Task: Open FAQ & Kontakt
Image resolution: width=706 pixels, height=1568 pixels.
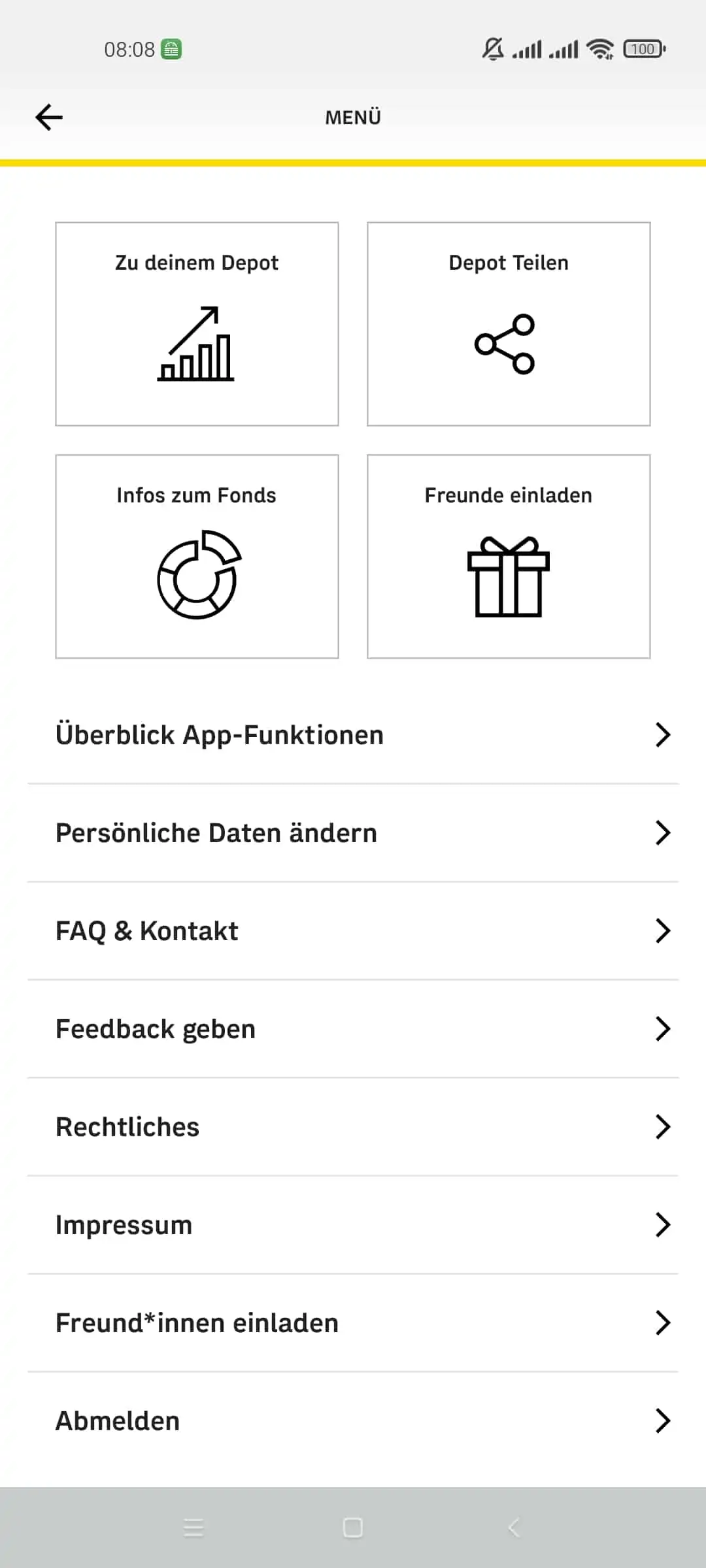Action: click(x=353, y=931)
